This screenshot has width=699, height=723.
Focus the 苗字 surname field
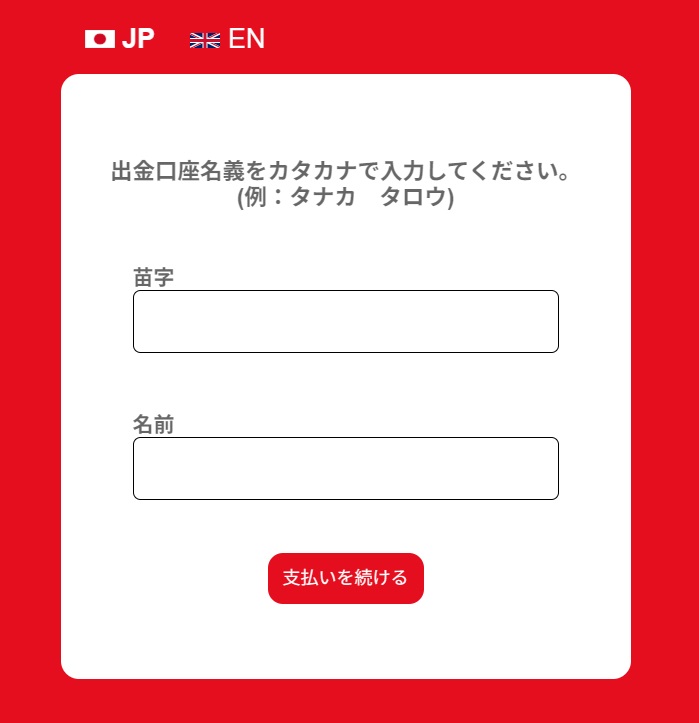[x=345, y=321]
